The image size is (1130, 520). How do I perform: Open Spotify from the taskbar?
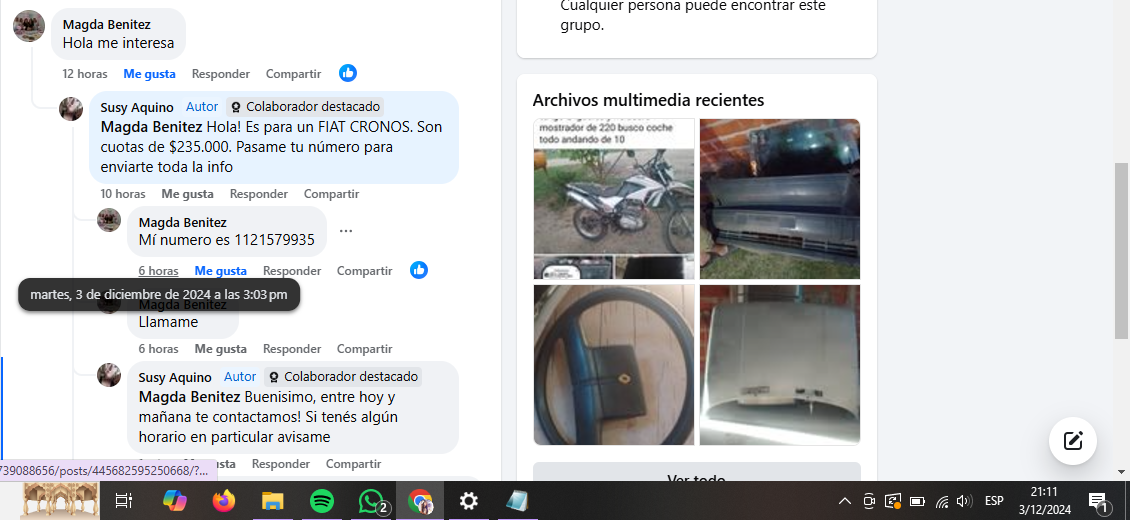click(322, 501)
